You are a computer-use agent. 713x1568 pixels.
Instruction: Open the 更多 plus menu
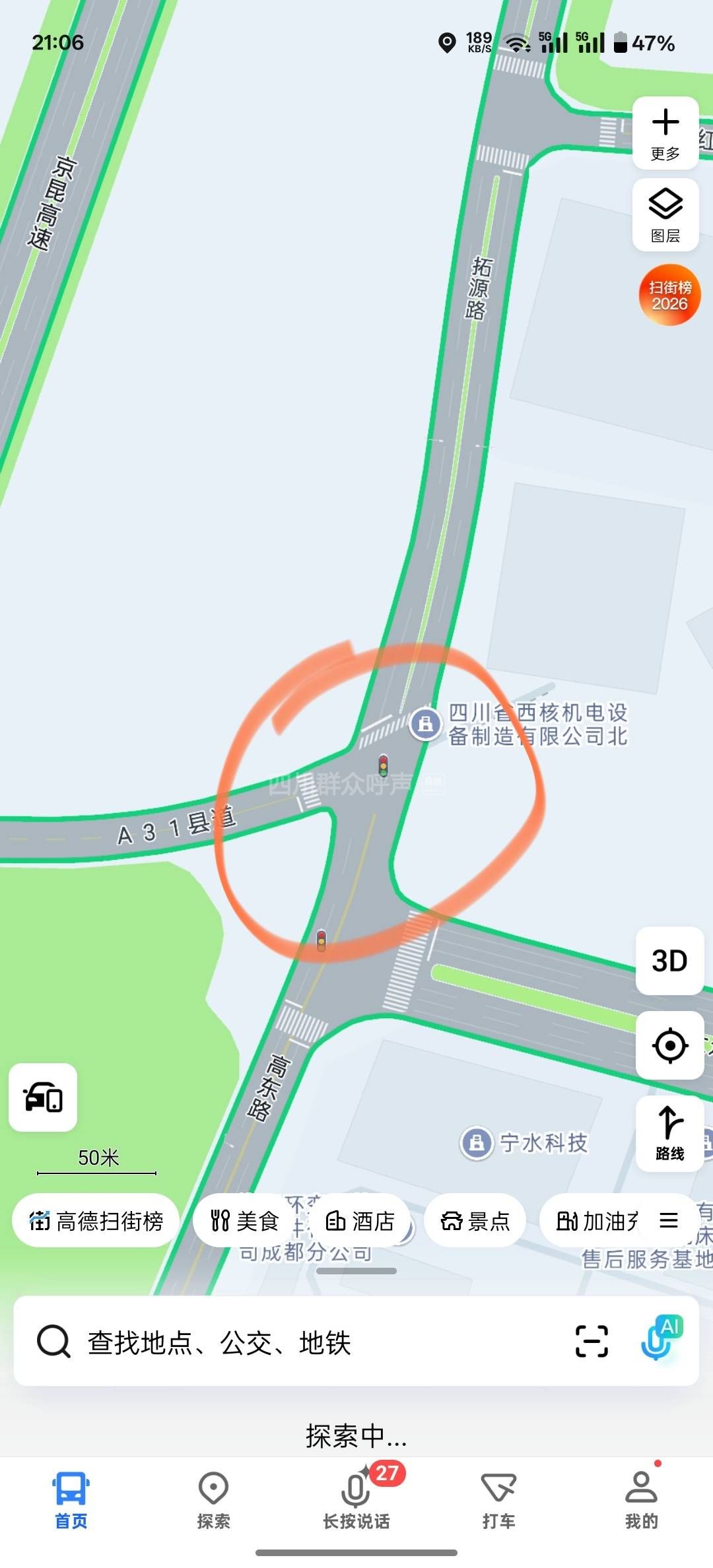(x=665, y=133)
